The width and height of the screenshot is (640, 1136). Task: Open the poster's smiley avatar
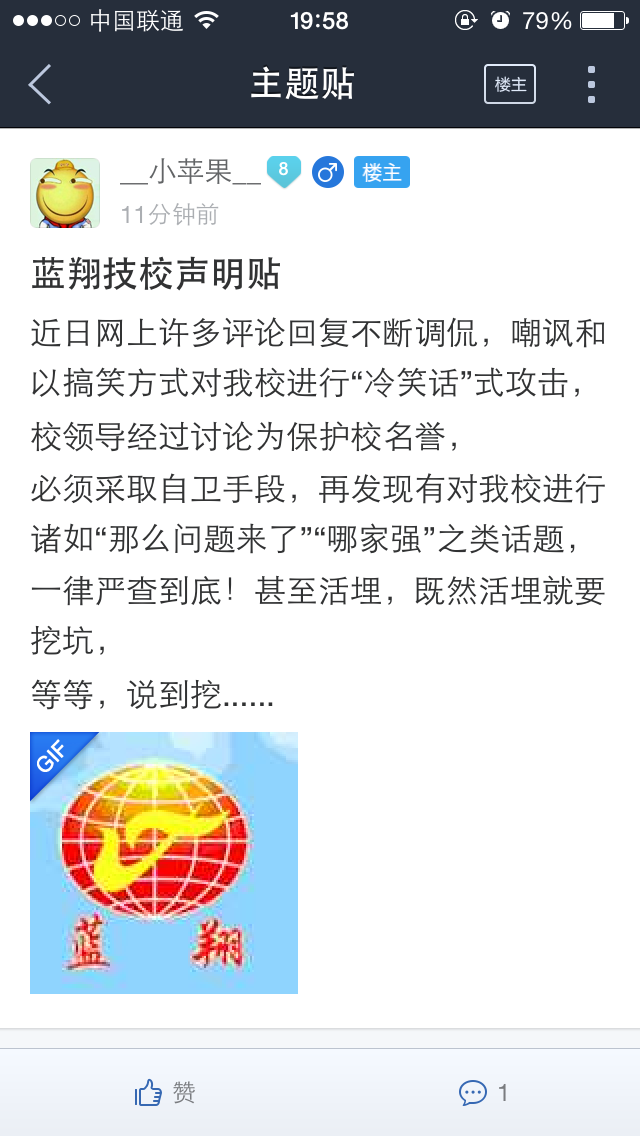[65, 193]
